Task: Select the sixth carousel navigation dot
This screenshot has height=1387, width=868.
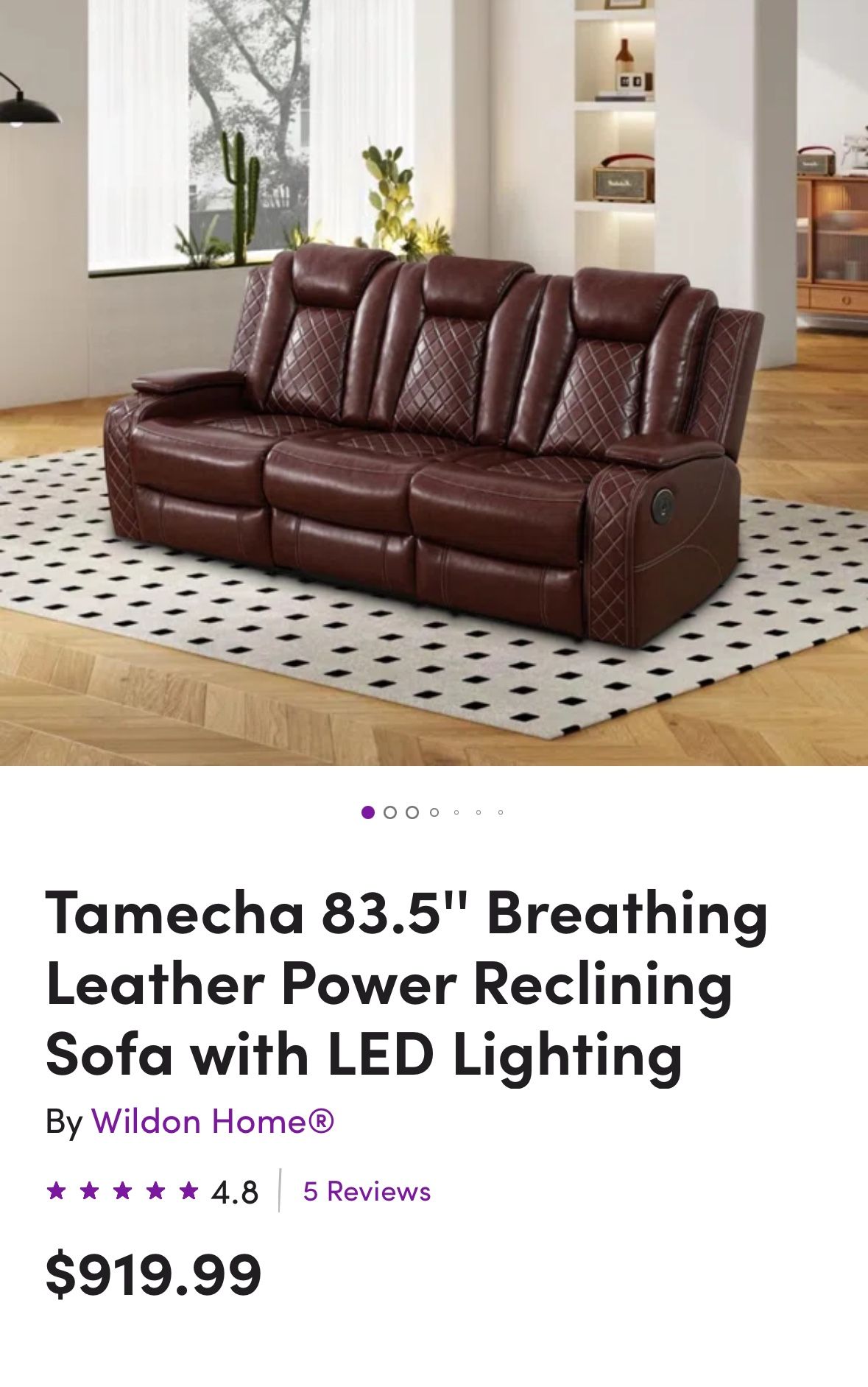Action: (478, 812)
